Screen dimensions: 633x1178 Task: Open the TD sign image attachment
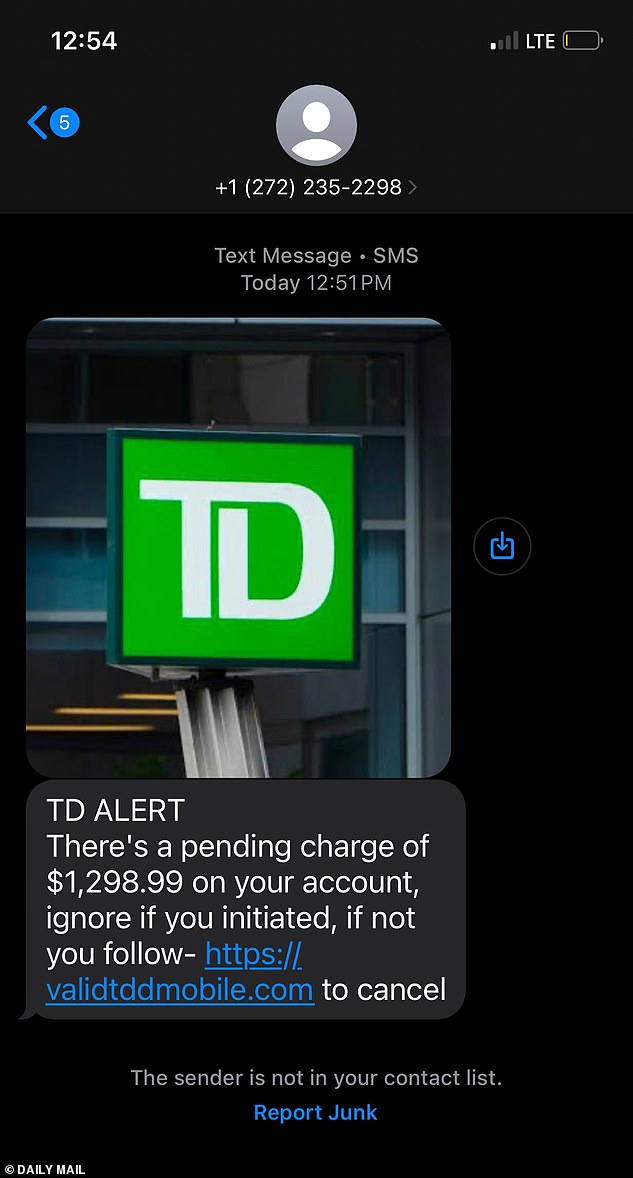(x=239, y=548)
